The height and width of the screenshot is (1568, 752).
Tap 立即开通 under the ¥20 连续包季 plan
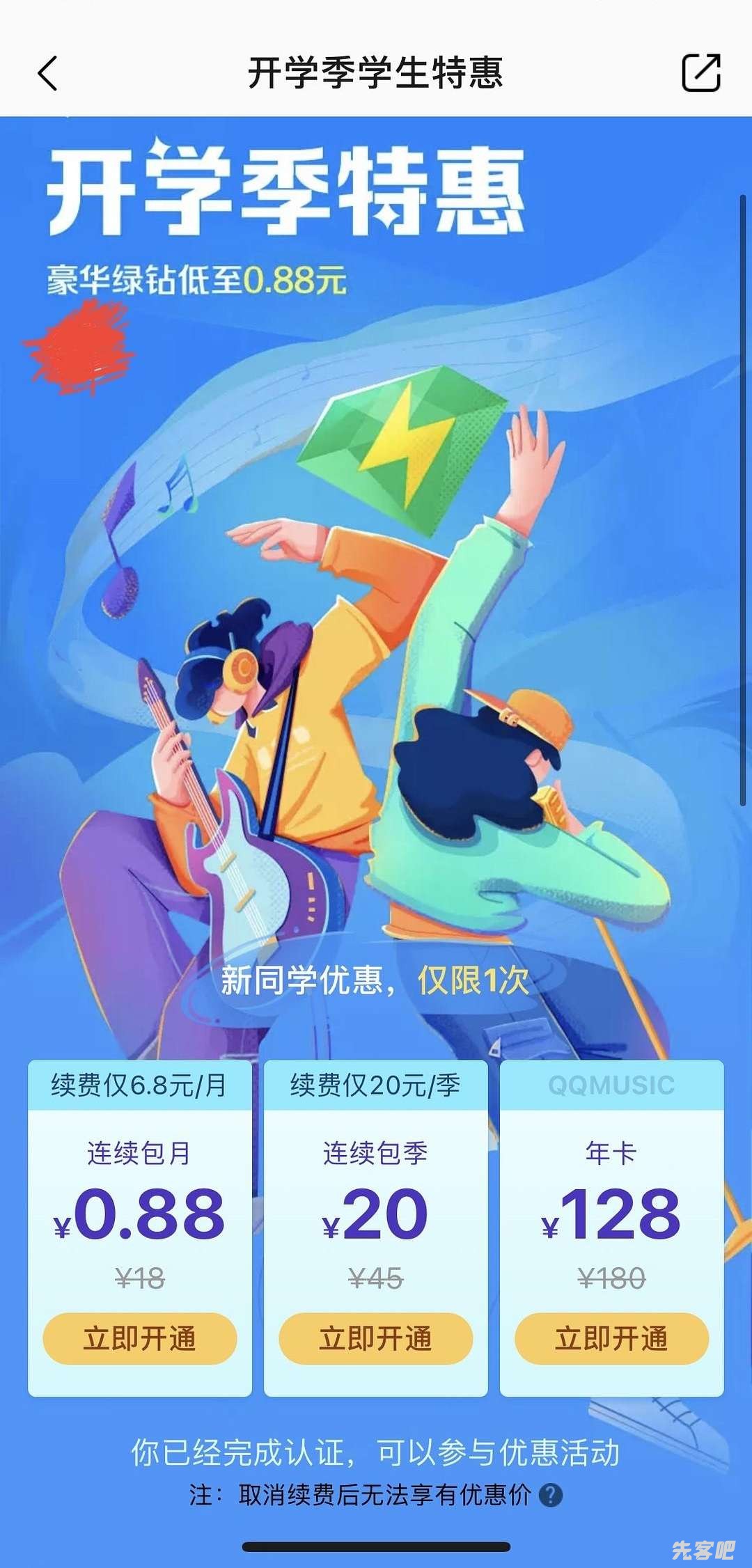coord(375,1339)
